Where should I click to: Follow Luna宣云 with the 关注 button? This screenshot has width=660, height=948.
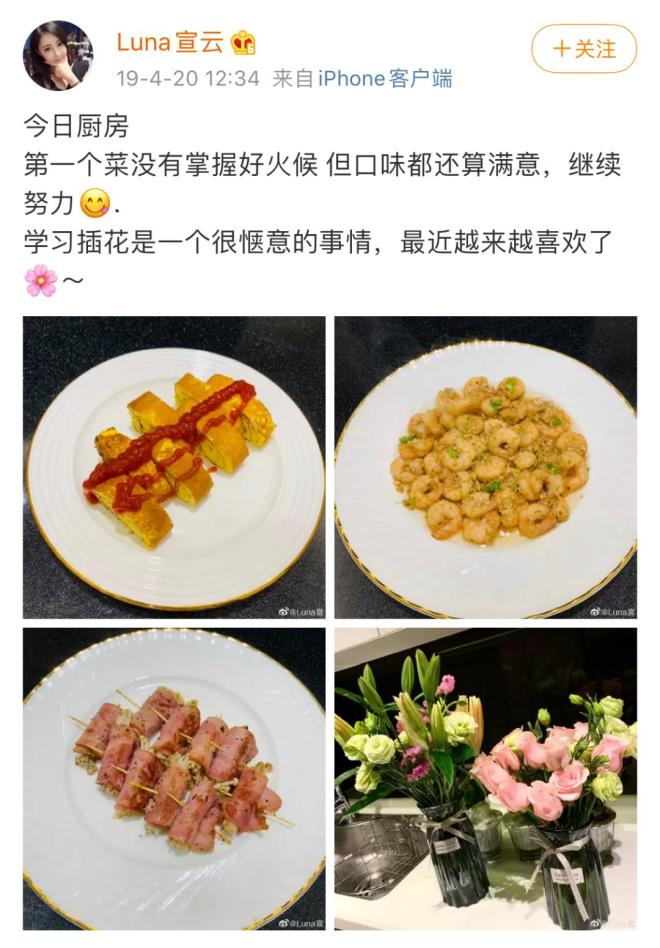tap(584, 48)
